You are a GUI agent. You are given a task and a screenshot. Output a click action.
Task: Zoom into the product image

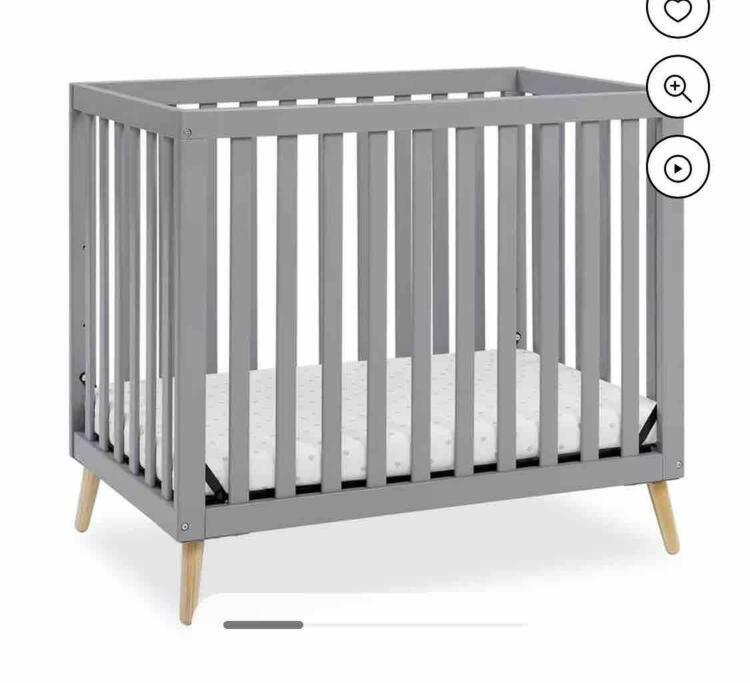tap(678, 88)
